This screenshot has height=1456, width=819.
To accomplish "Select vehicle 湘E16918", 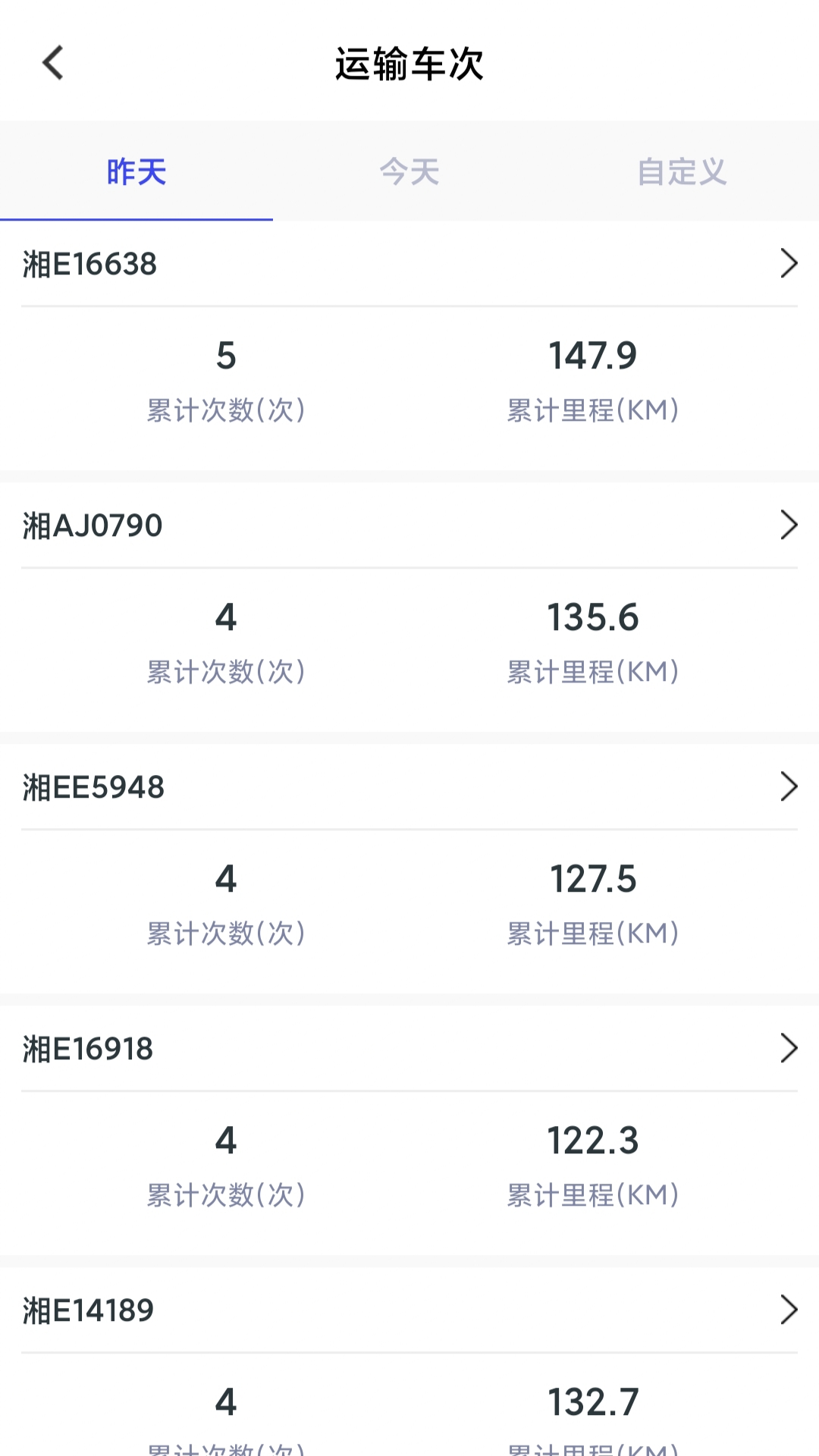I will [87, 1048].
